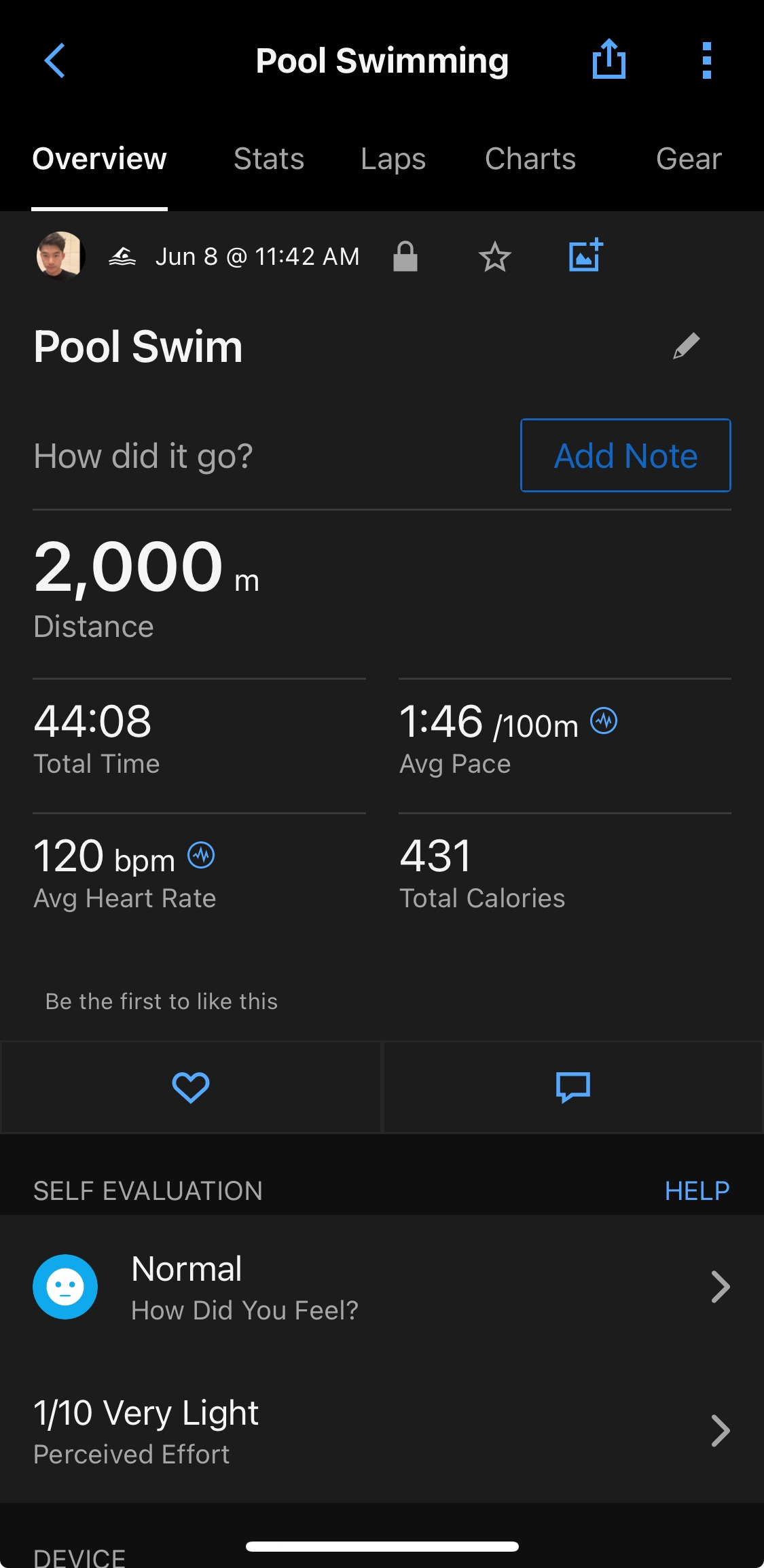The height and width of the screenshot is (1568, 764).
Task: Open the Perceived Effort row
Action: pyautogui.click(x=382, y=1432)
